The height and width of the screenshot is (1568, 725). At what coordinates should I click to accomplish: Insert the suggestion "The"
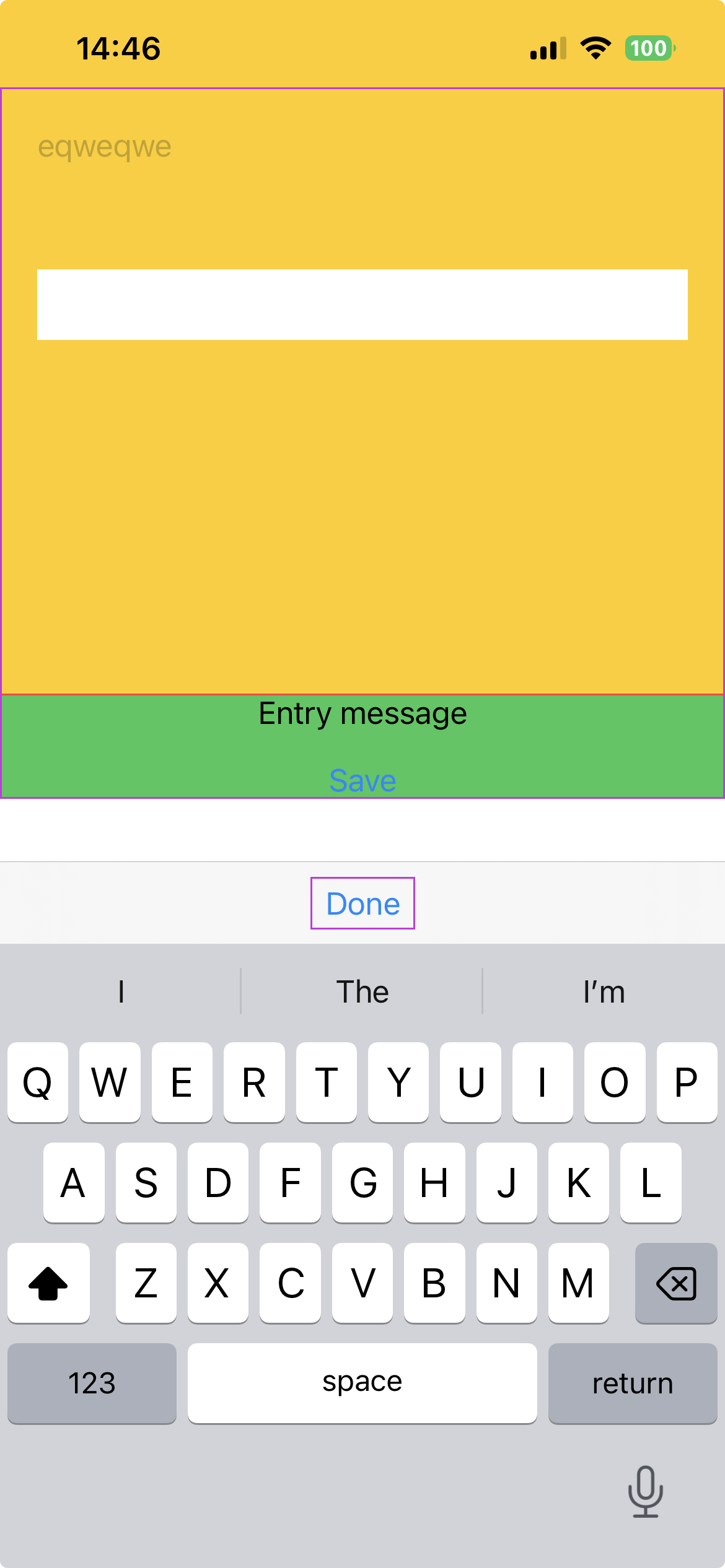point(362,991)
